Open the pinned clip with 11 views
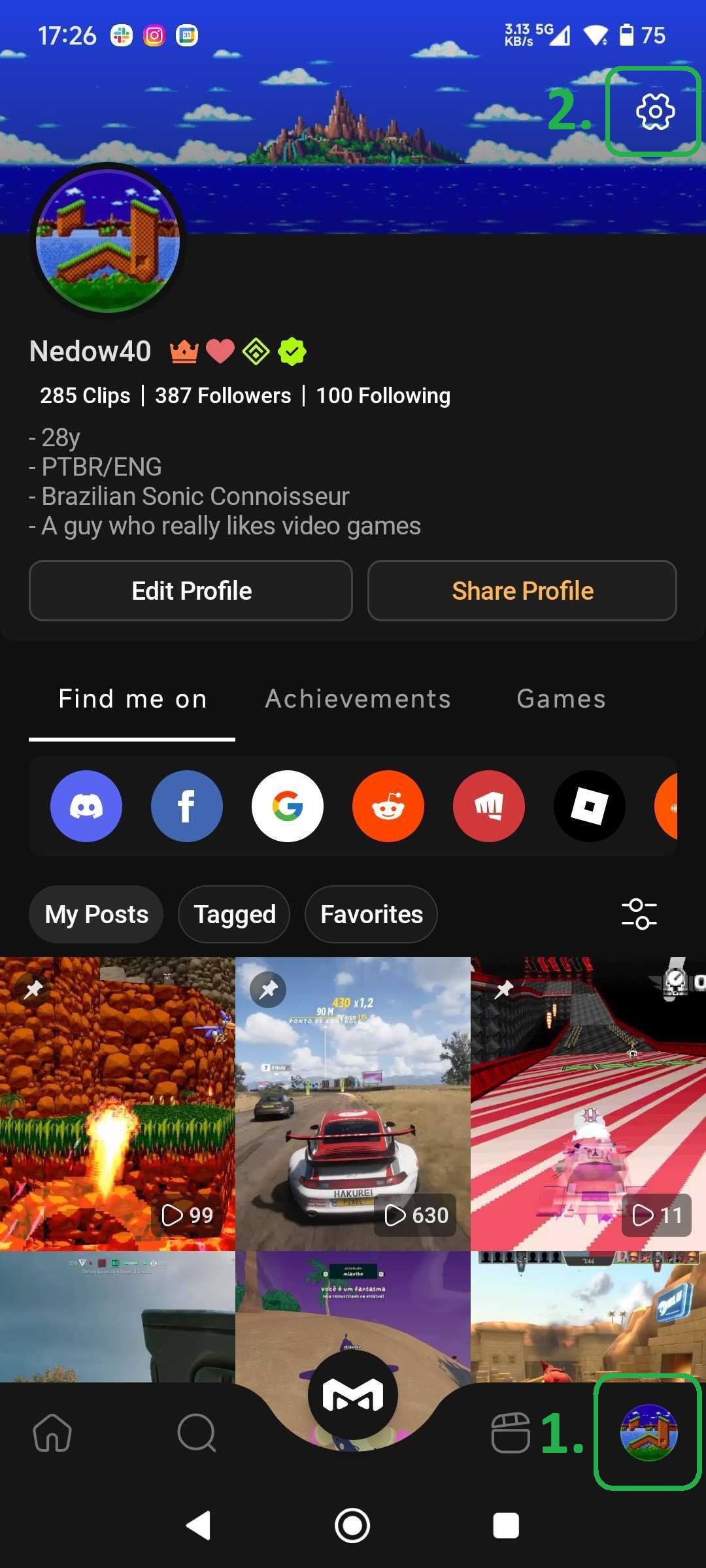The image size is (706, 1568). coord(588,1104)
